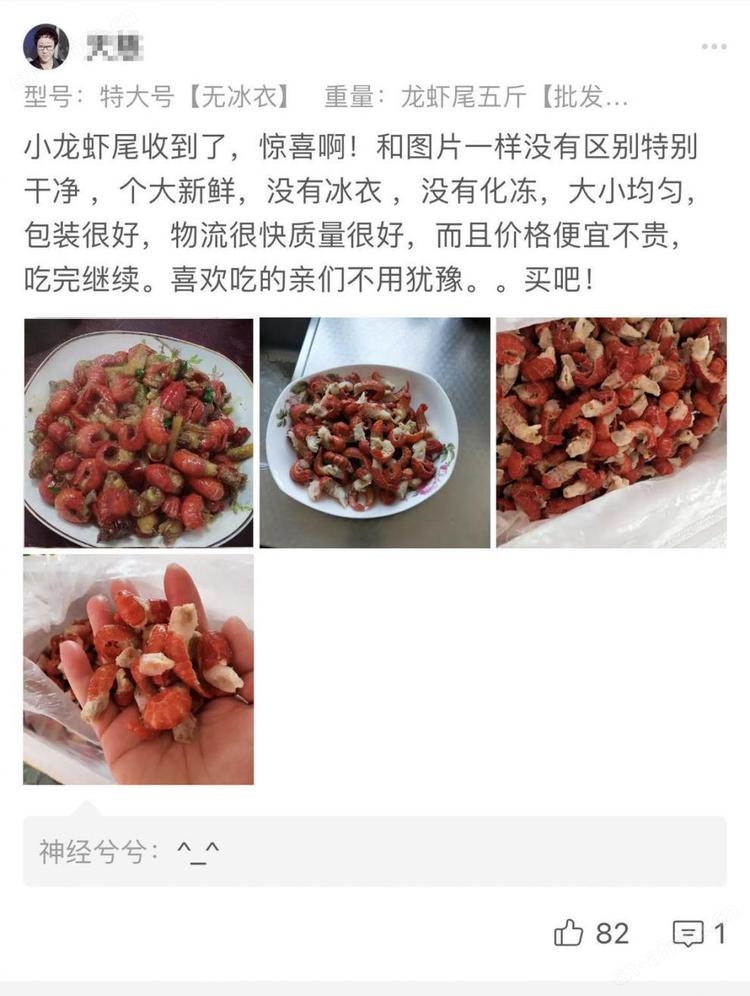750x996 pixels.
Task: Open the three-dot overflow menu
Action: point(714,47)
